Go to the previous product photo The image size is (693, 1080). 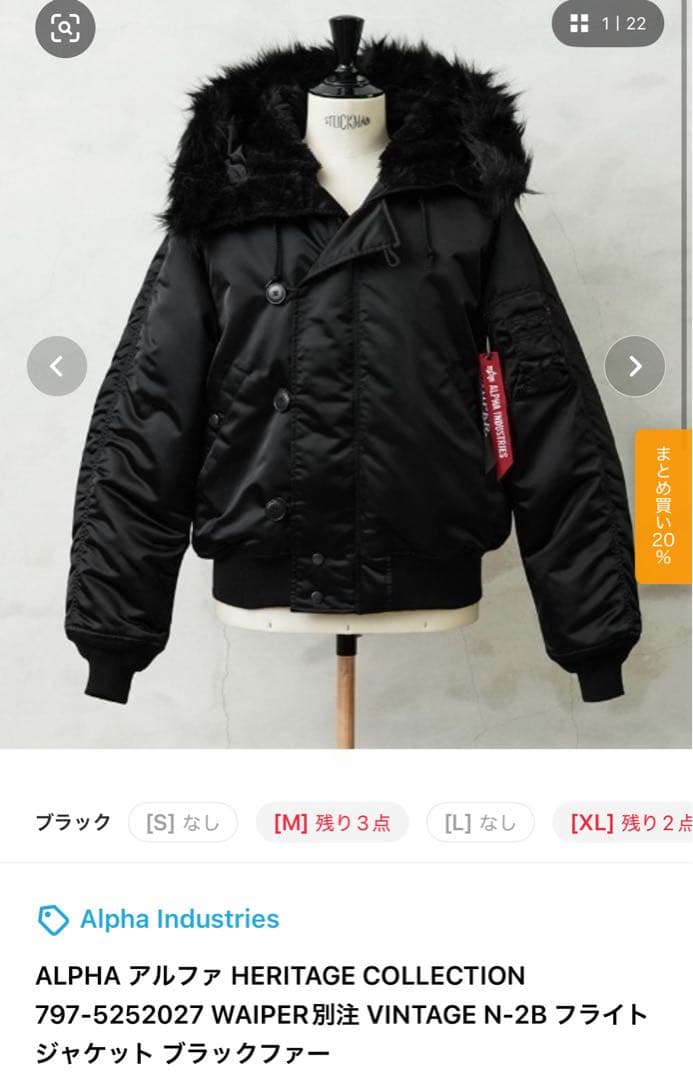56,366
